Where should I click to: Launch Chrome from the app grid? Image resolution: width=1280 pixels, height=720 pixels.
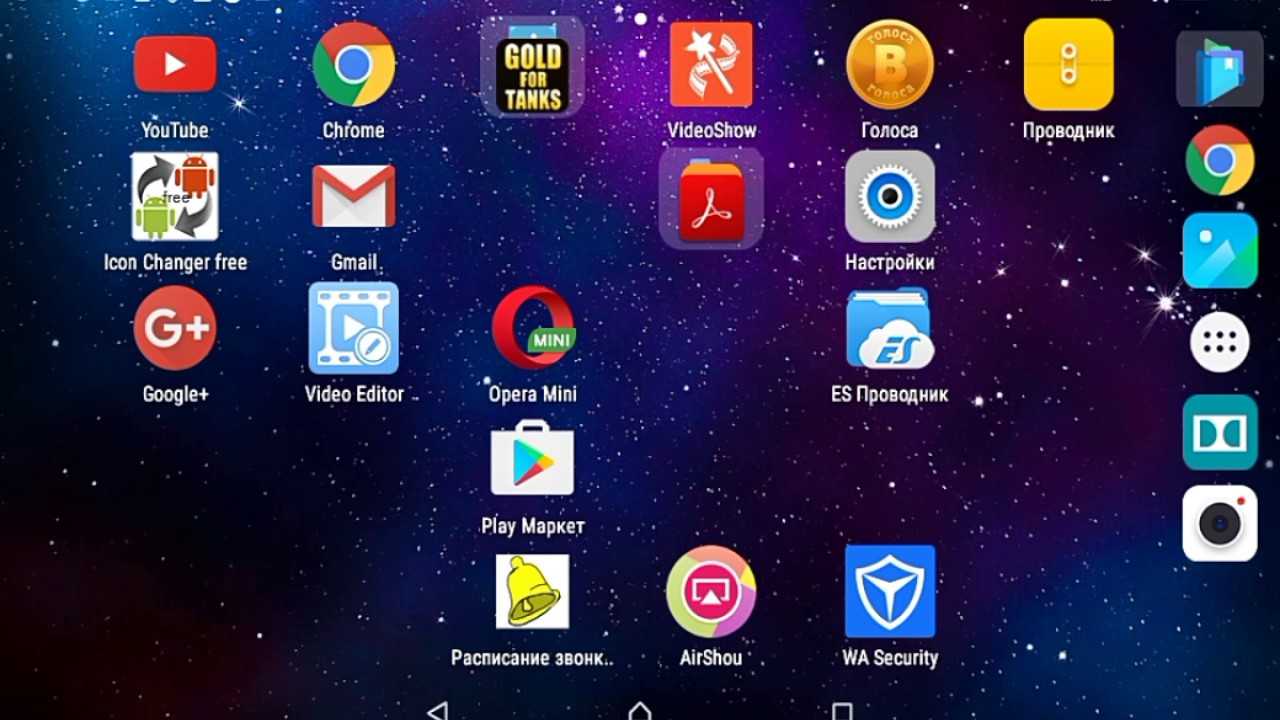pyautogui.click(x=353, y=65)
